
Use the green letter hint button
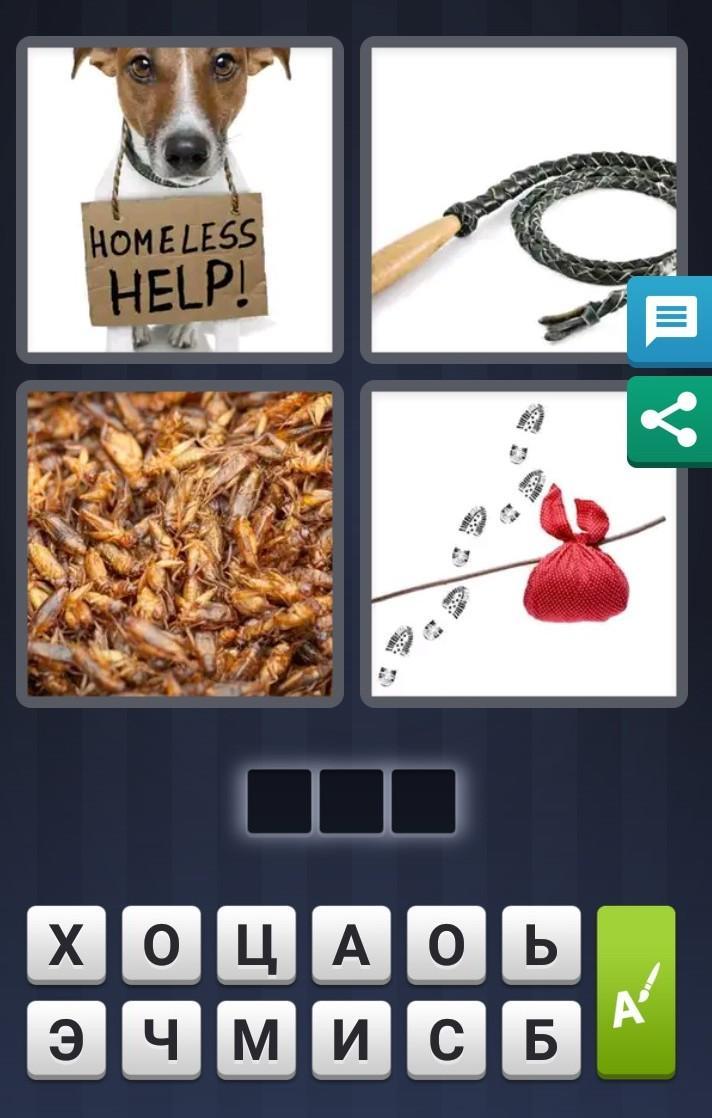[x=636, y=990]
